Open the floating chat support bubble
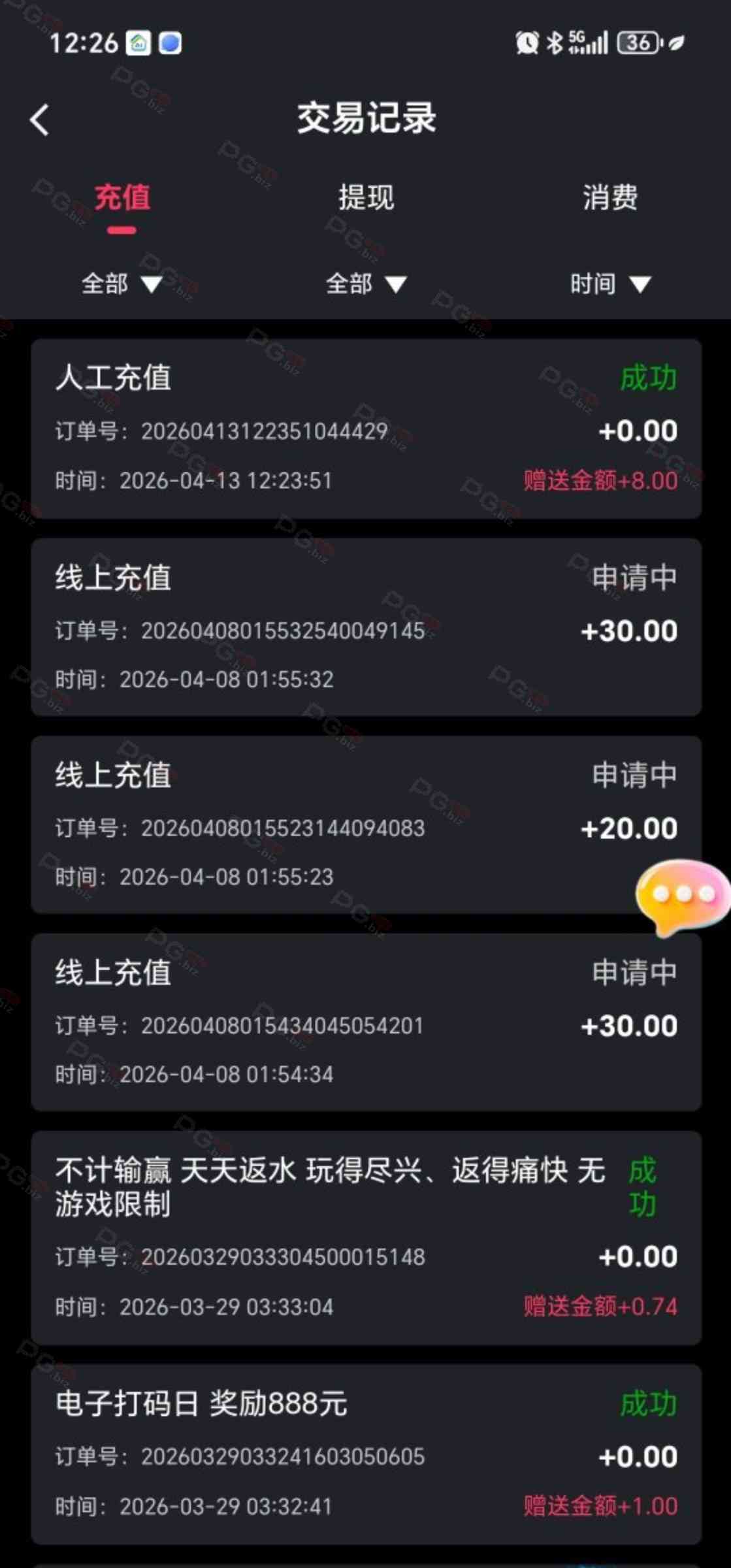Screen dimensions: 731x1568 (683, 894)
